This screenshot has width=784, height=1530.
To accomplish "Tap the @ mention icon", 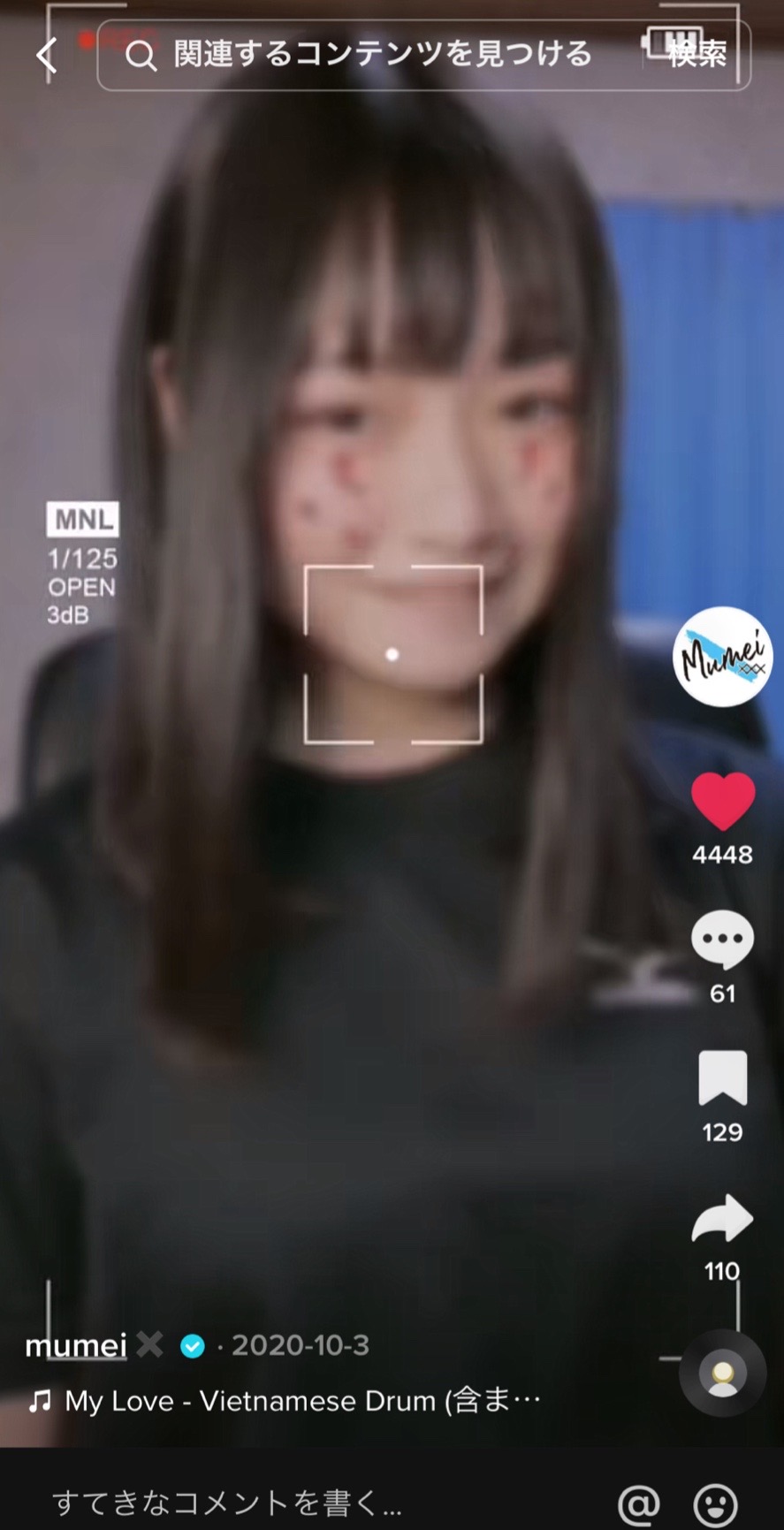I will (639, 1502).
